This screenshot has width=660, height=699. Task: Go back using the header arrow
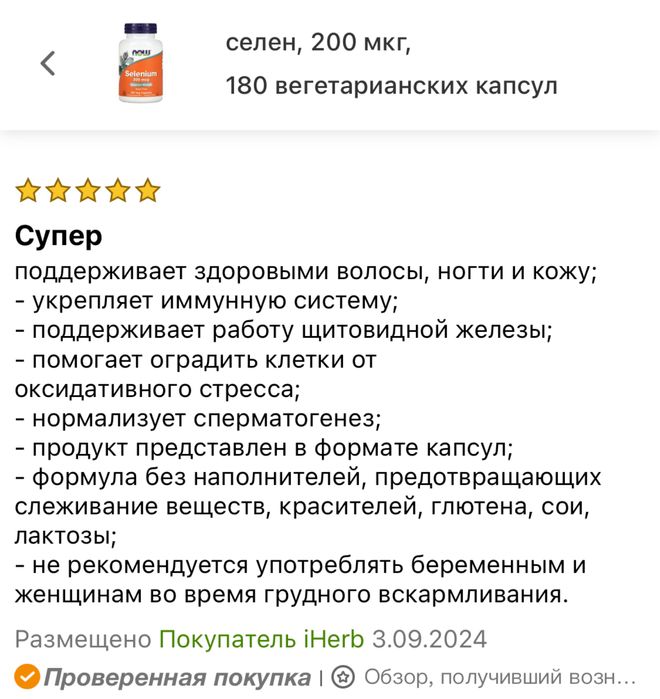[47, 64]
